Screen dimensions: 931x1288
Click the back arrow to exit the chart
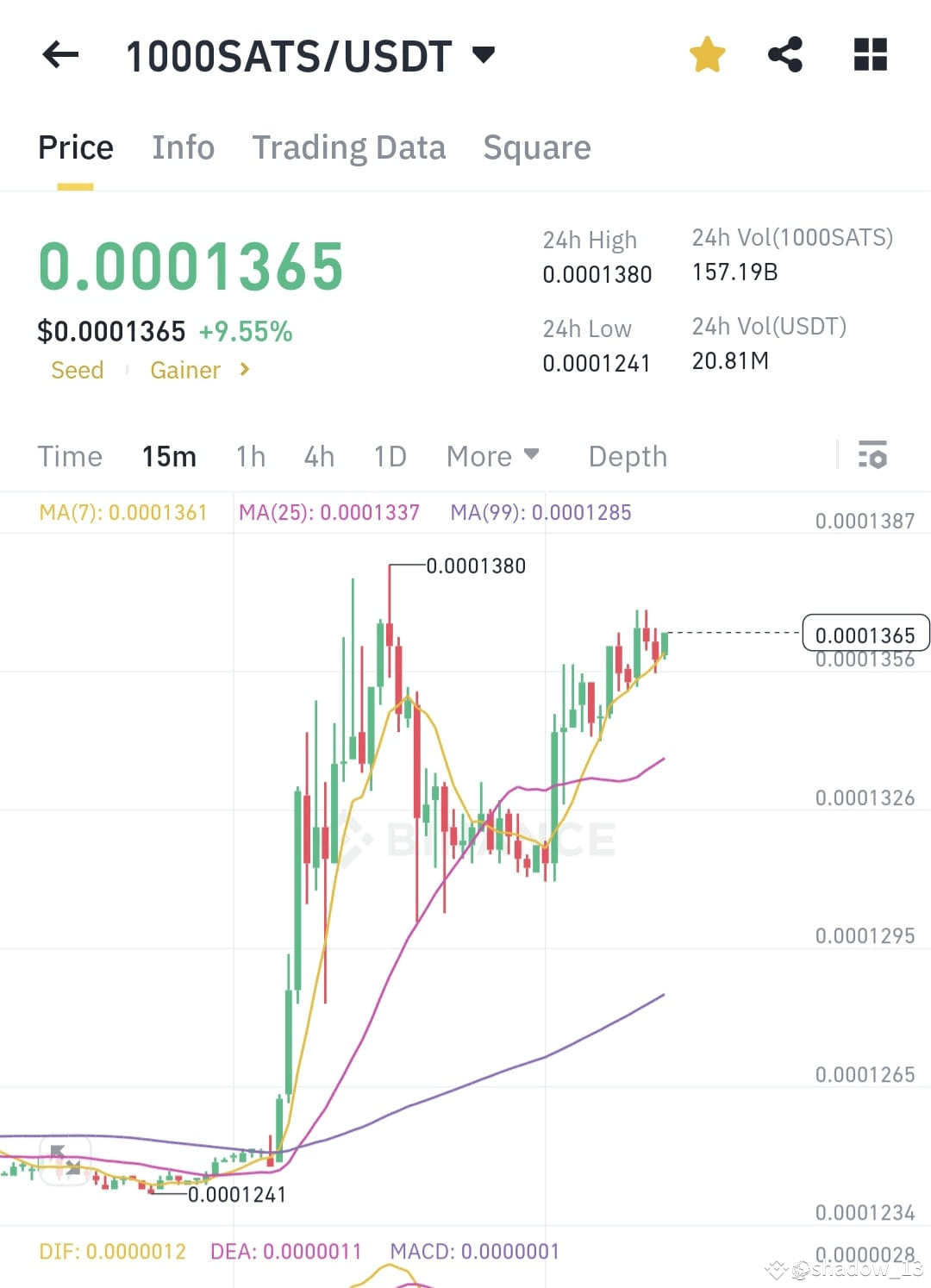pos(59,54)
